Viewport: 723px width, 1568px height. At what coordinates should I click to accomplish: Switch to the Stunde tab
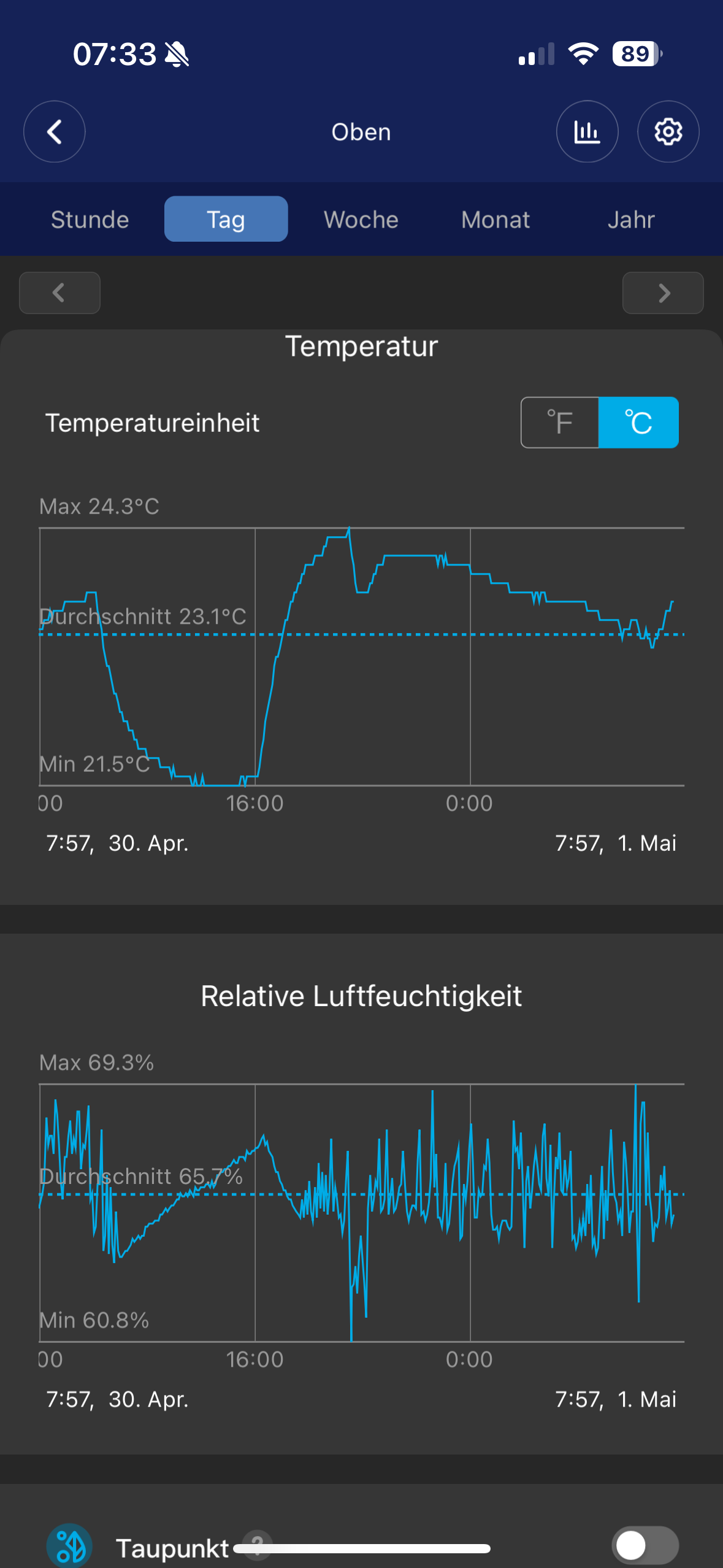tap(90, 220)
